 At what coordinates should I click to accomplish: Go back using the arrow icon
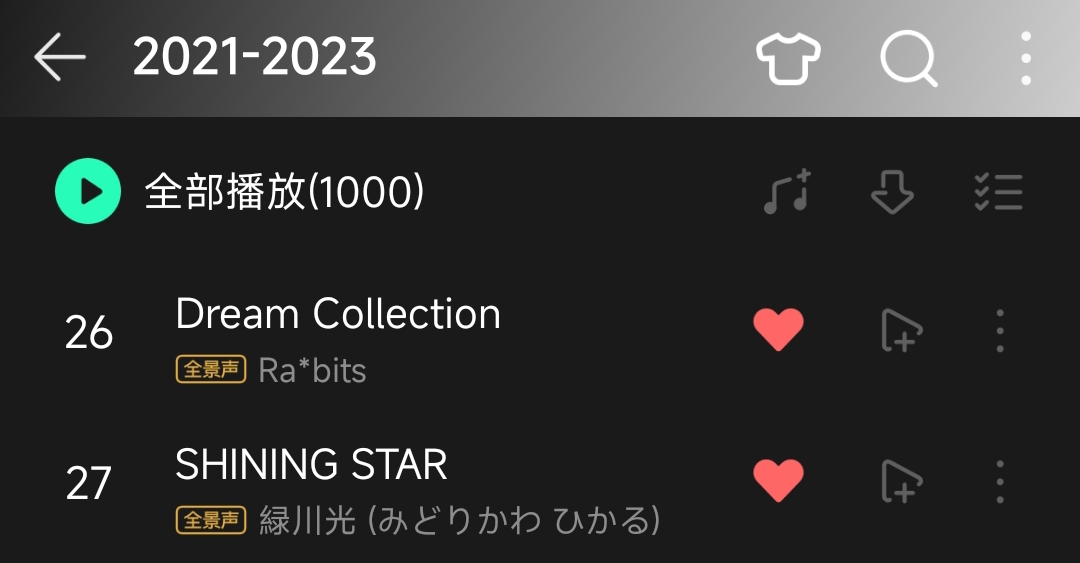[x=60, y=58]
